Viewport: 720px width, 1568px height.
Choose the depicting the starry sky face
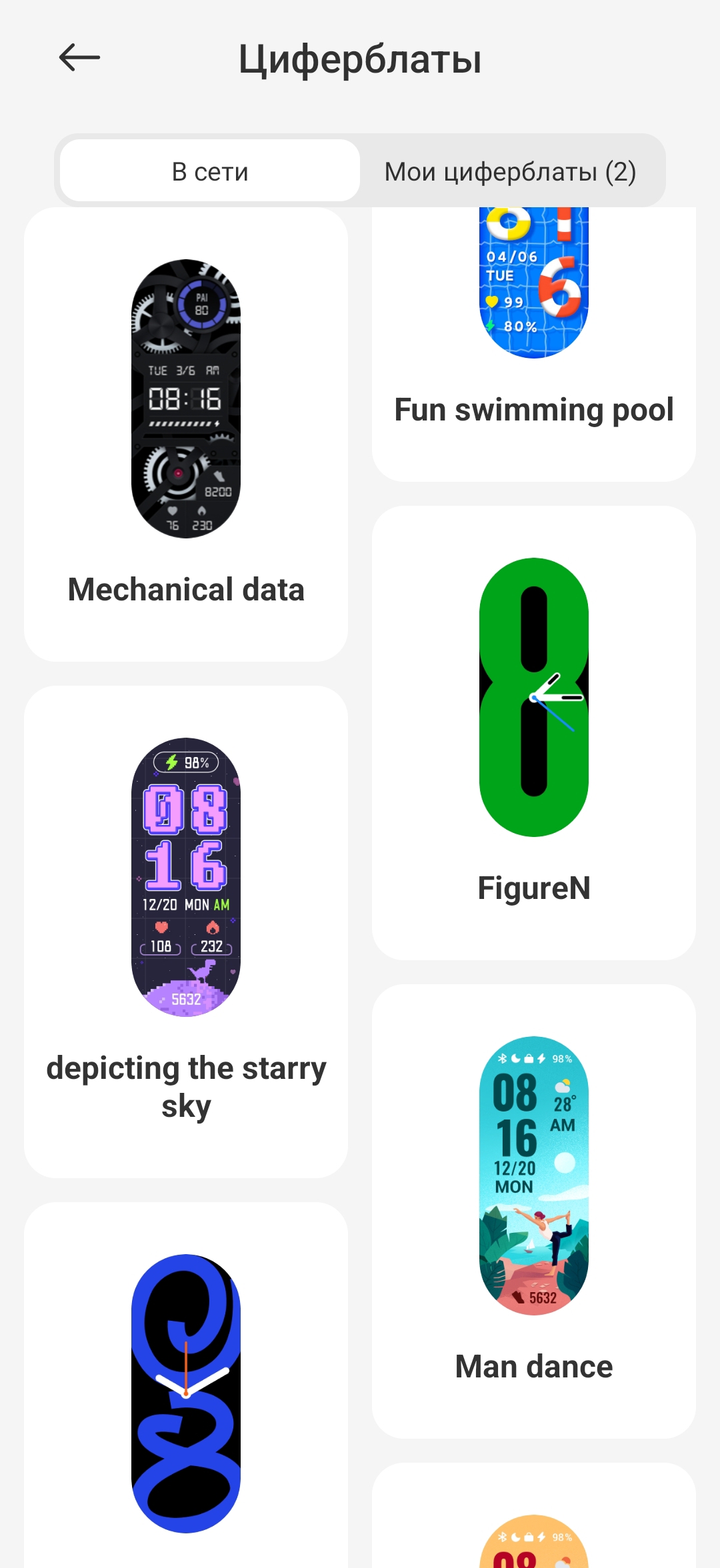[186, 931]
